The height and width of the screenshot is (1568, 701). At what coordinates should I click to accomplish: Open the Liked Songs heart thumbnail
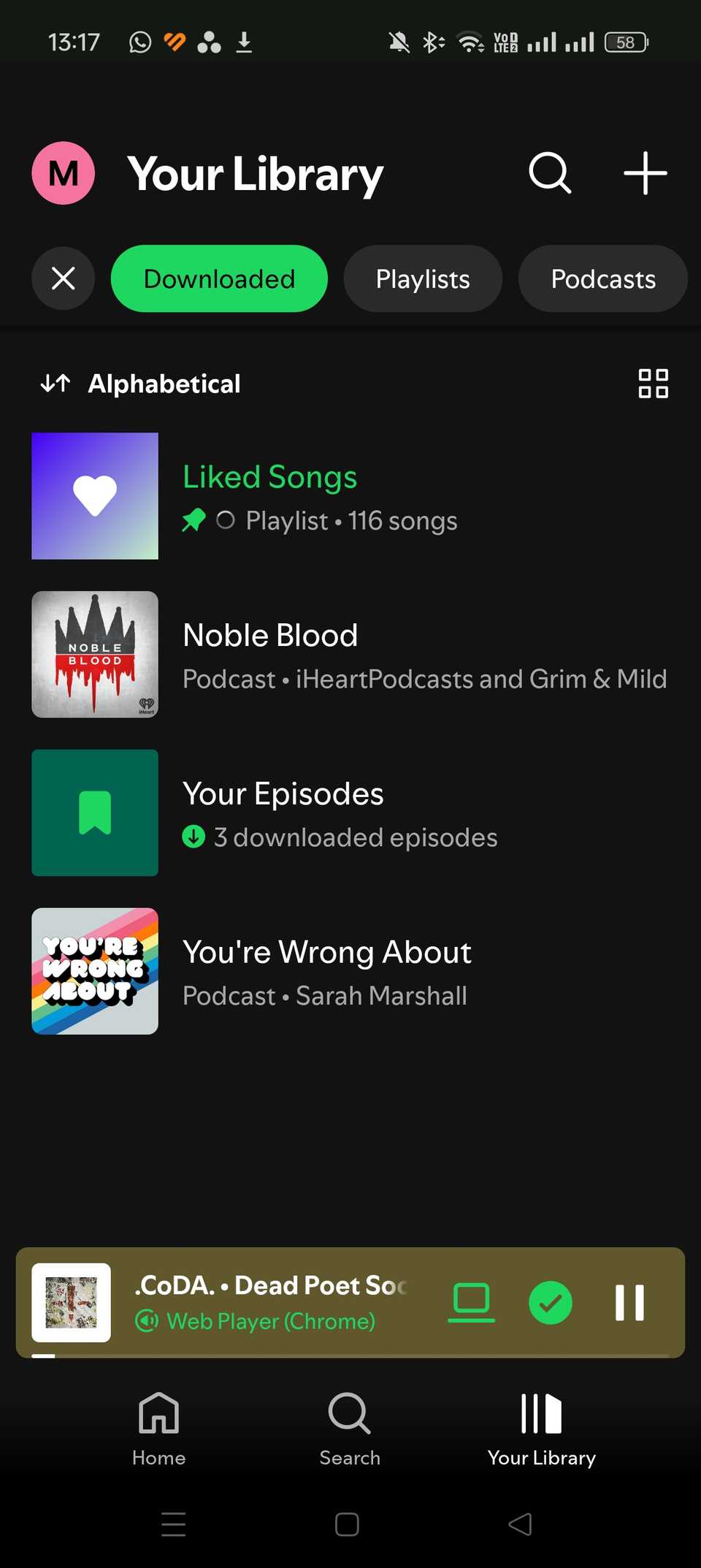click(x=94, y=495)
